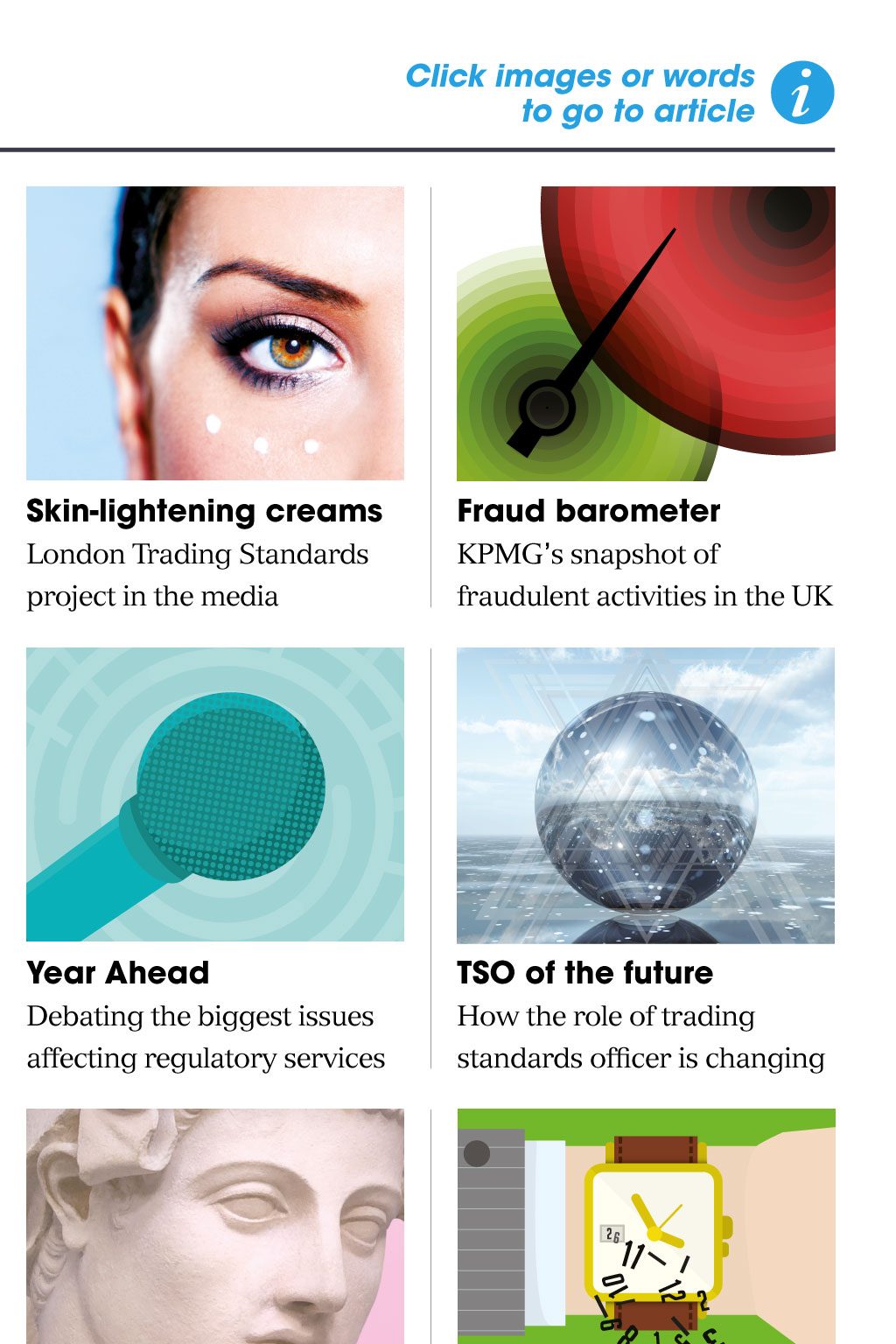Open the wristwatch illustration article image

click(646, 1225)
